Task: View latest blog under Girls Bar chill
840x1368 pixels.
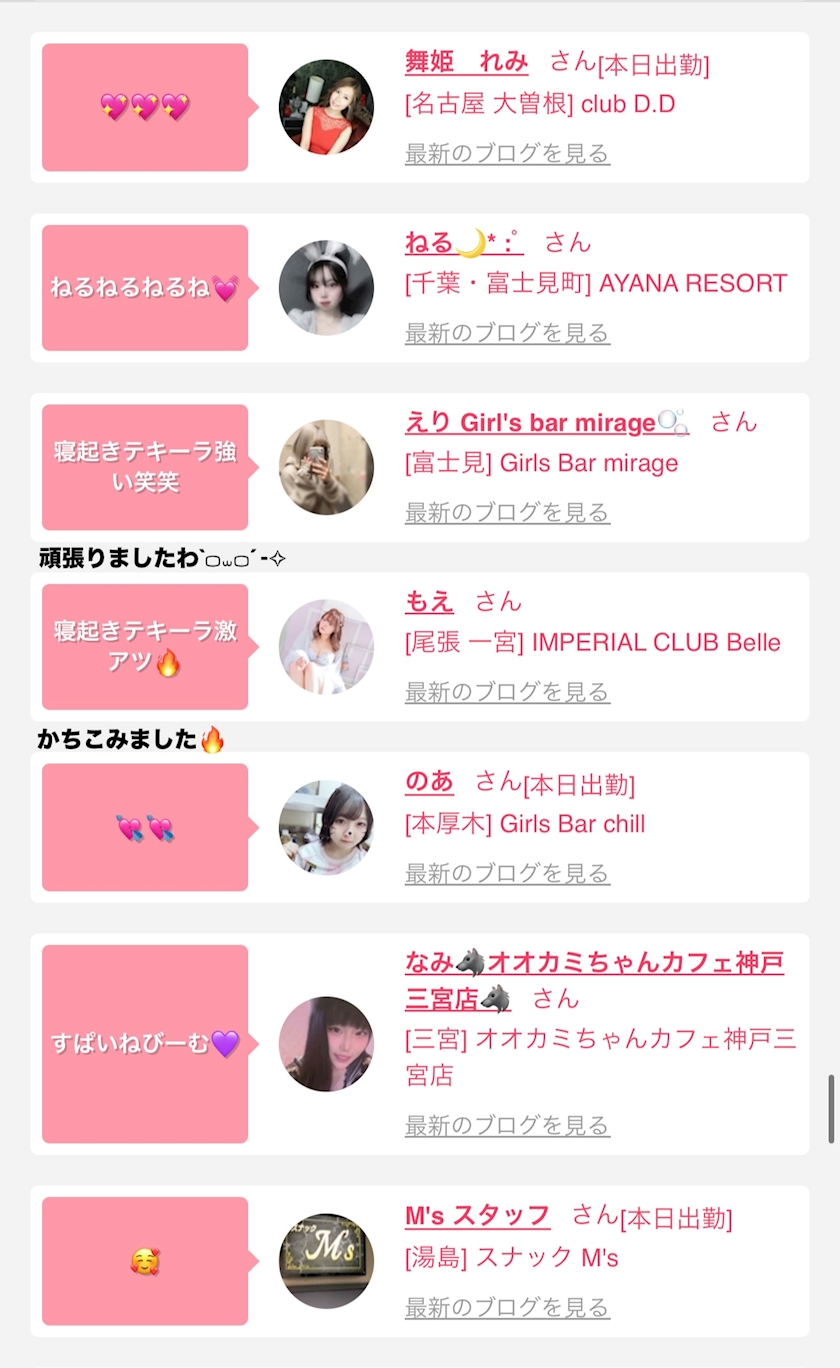Action: click(x=507, y=873)
